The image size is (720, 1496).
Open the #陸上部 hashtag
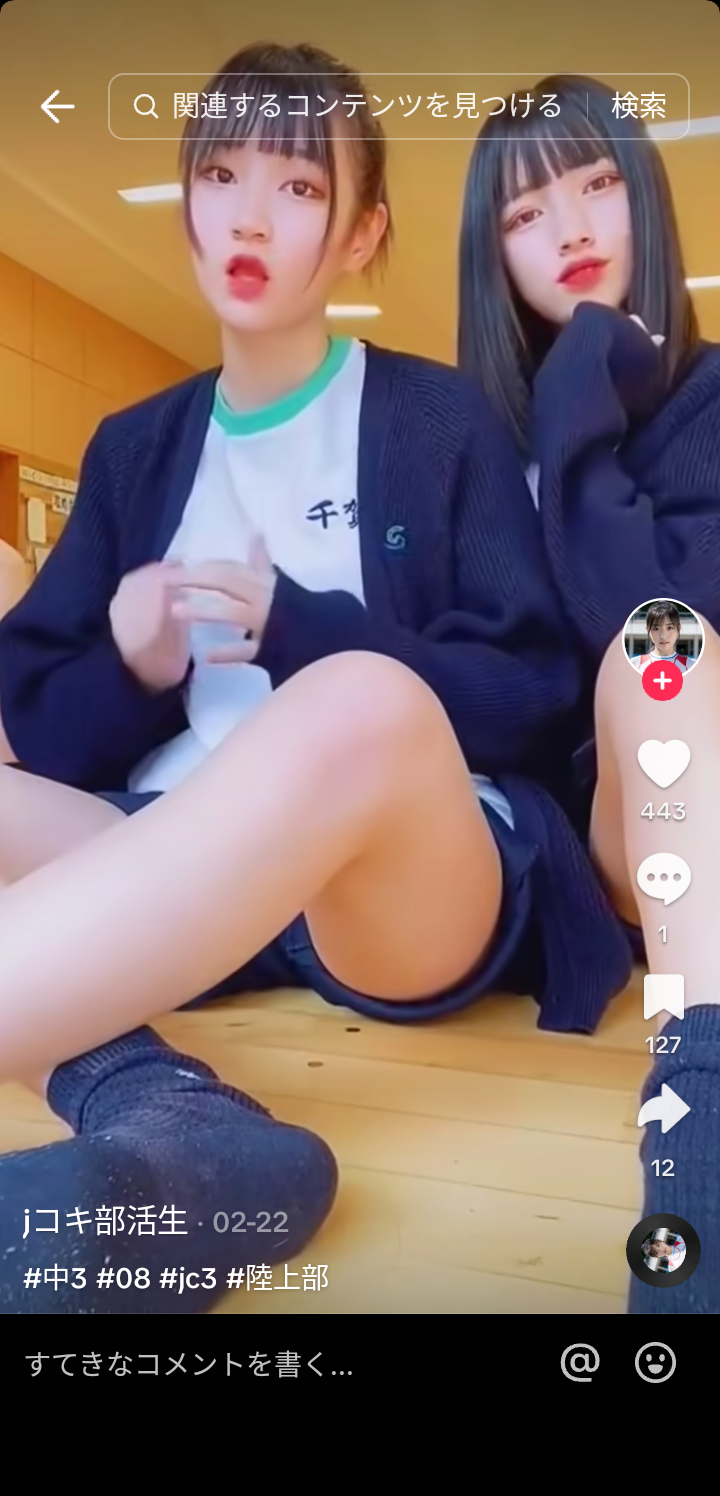[x=278, y=1277]
